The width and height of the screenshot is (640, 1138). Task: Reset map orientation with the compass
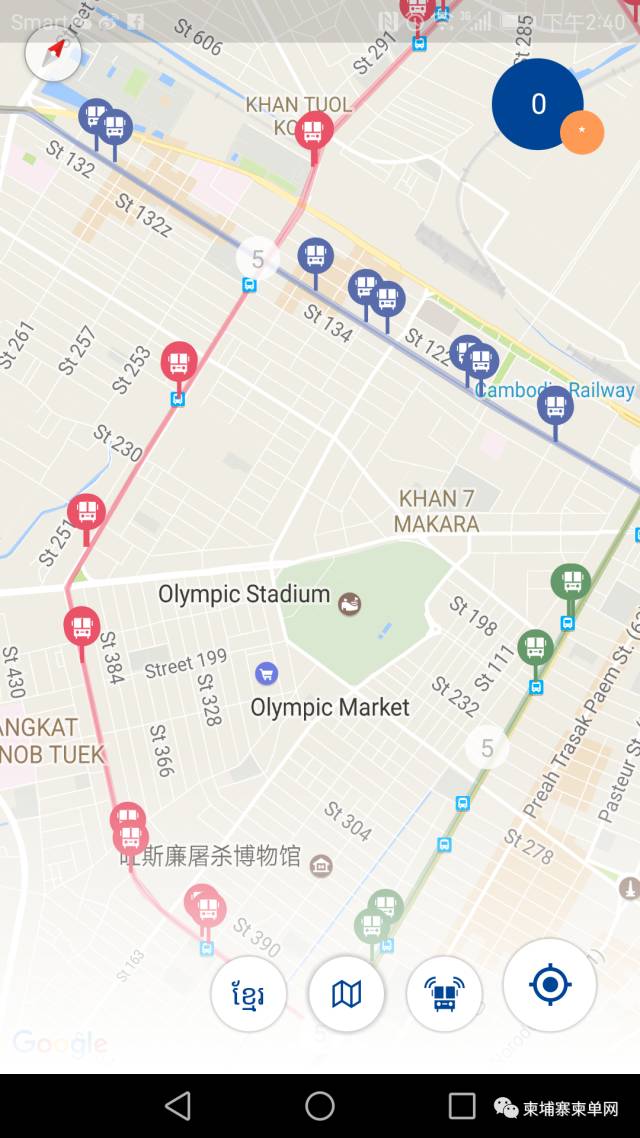[53, 53]
